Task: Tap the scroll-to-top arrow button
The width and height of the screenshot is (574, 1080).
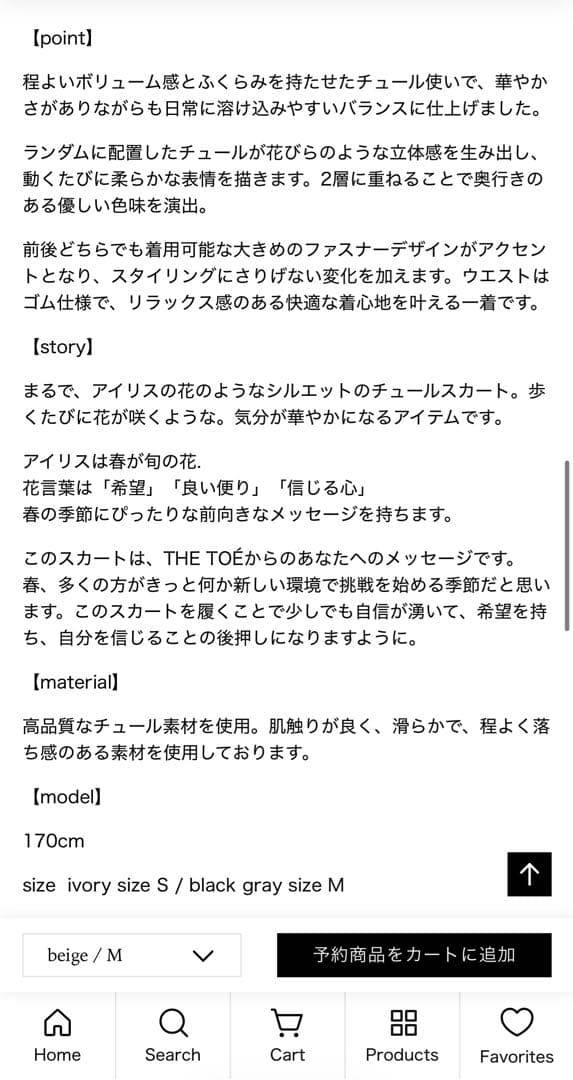Action: [x=529, y=873]
